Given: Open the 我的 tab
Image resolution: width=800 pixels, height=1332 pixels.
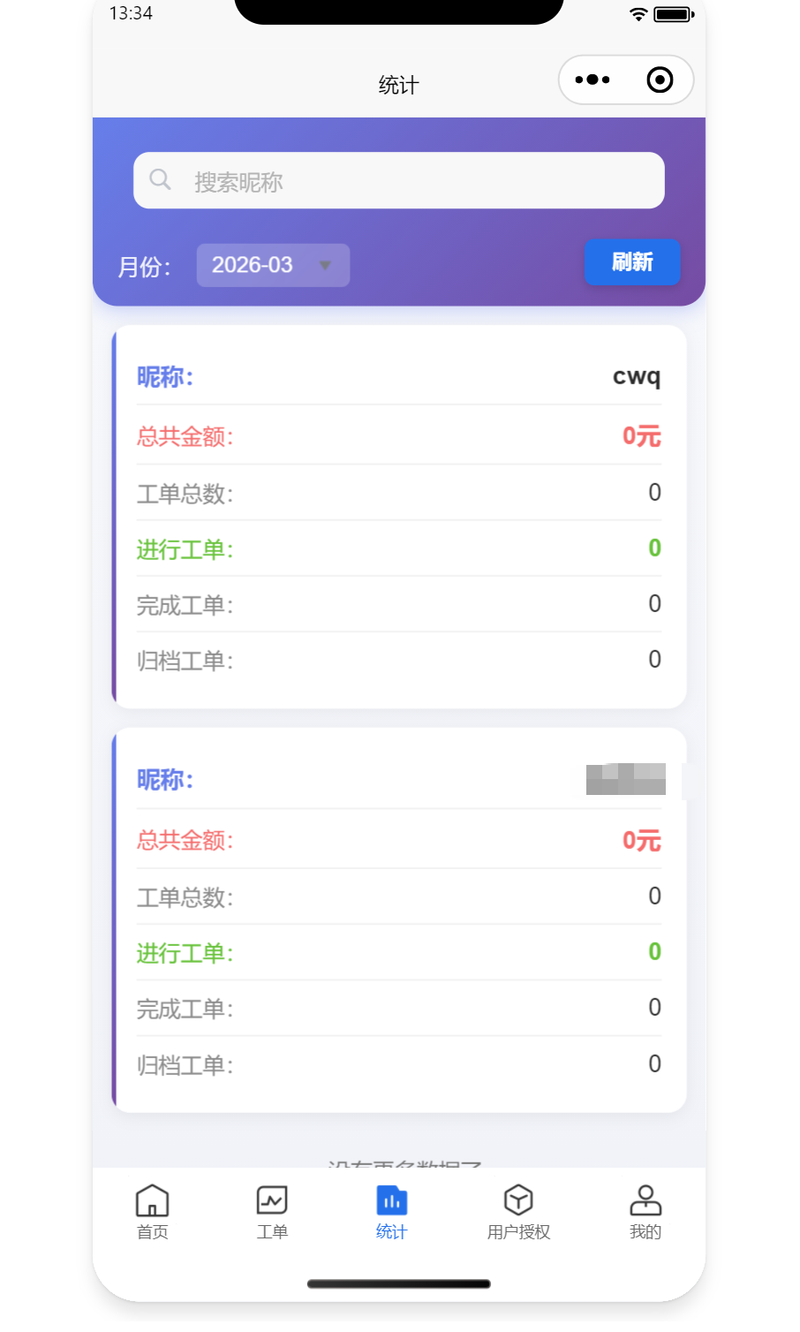Looking at the screenshot, I should click(x=645, y=1211).
